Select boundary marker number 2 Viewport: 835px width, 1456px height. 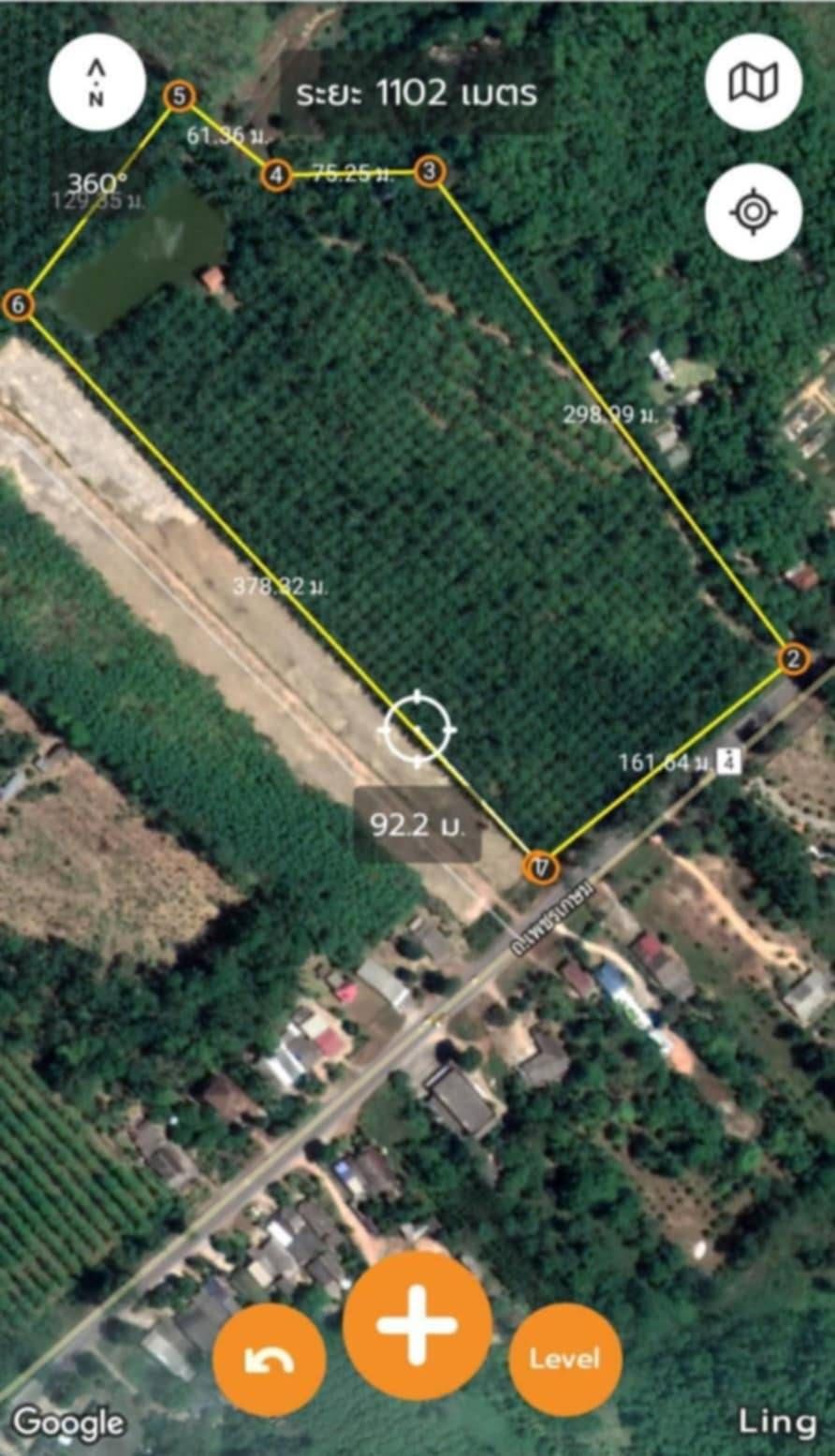click(793, 660)
